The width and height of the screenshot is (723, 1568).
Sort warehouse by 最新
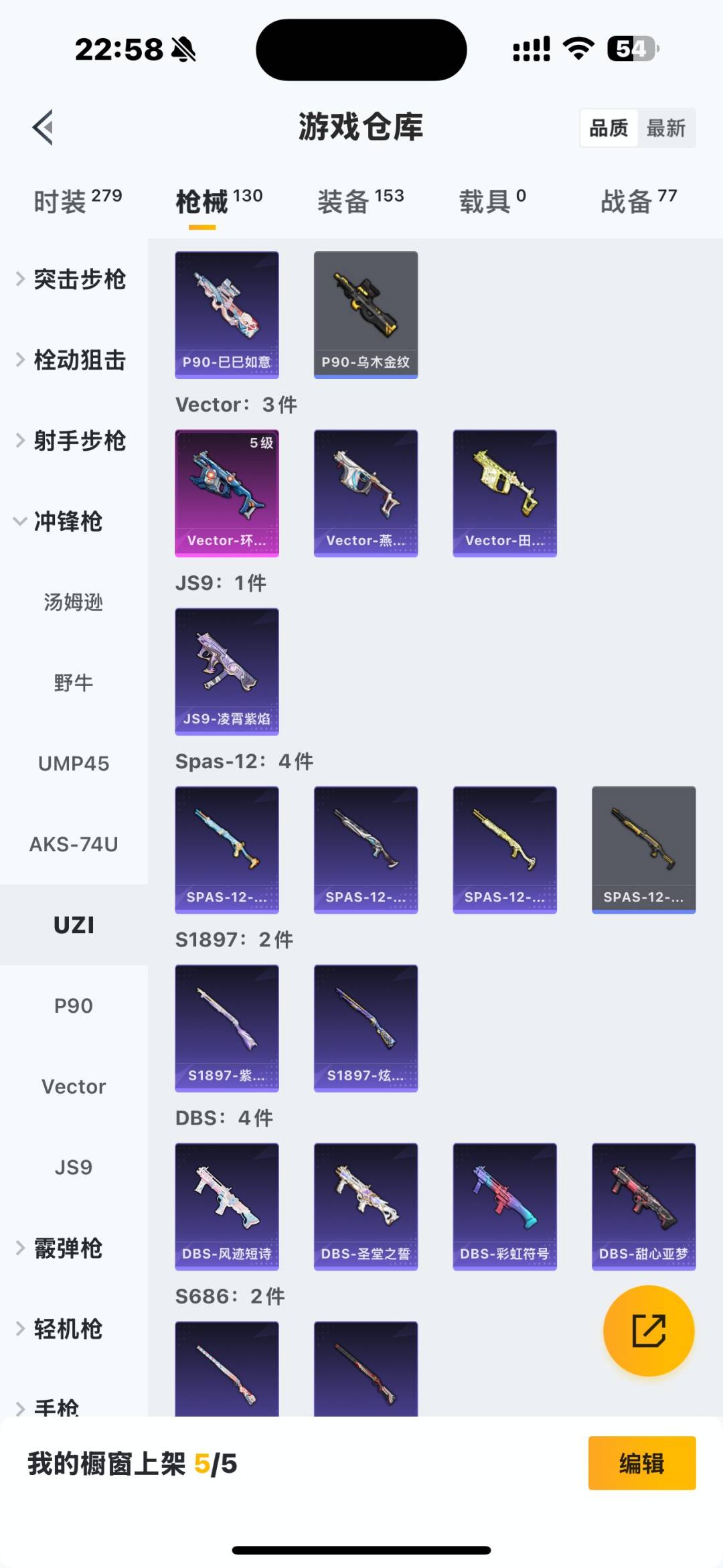(665, 128)
